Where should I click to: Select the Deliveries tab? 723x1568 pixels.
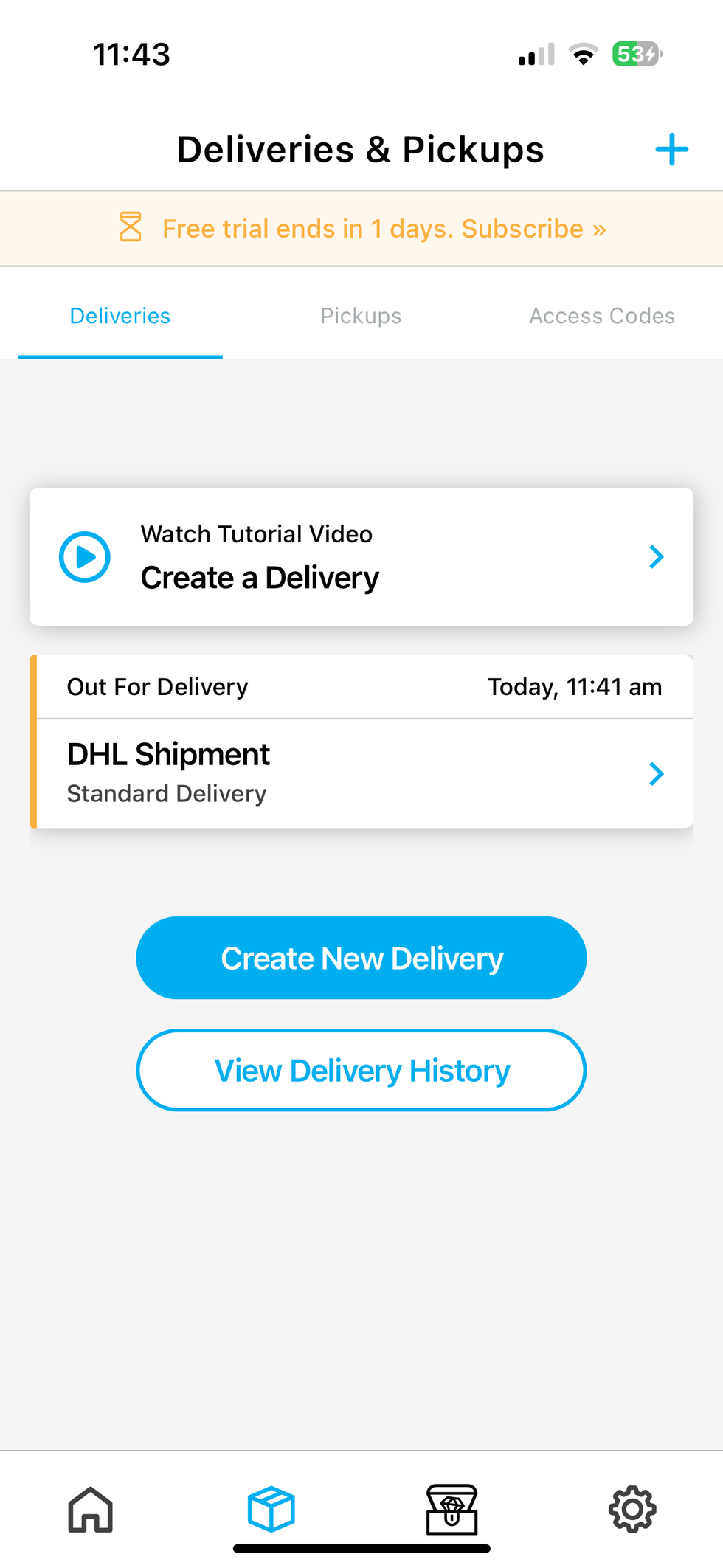tap(120, 316)
